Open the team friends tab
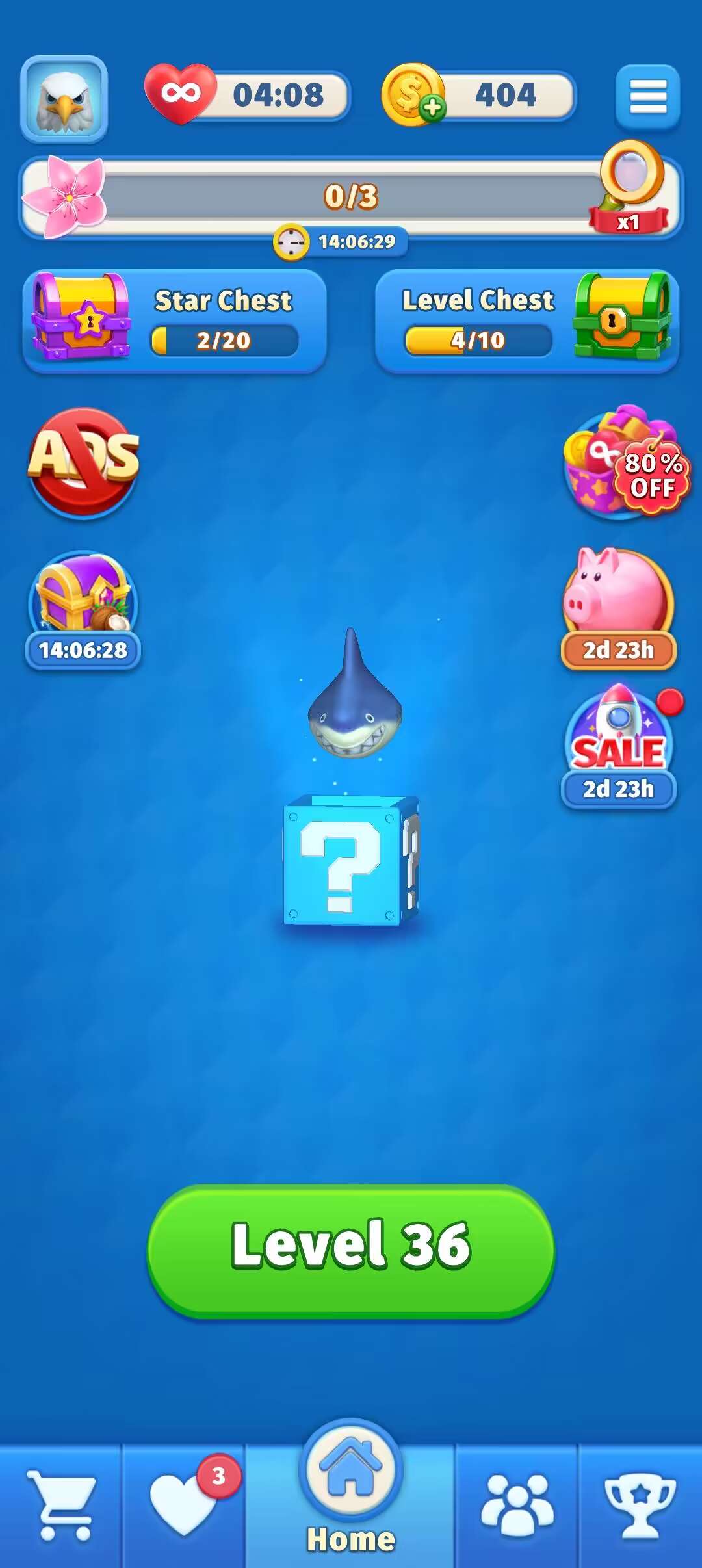This screenshot has width=702, height=1568. (x=517, y=1506)
